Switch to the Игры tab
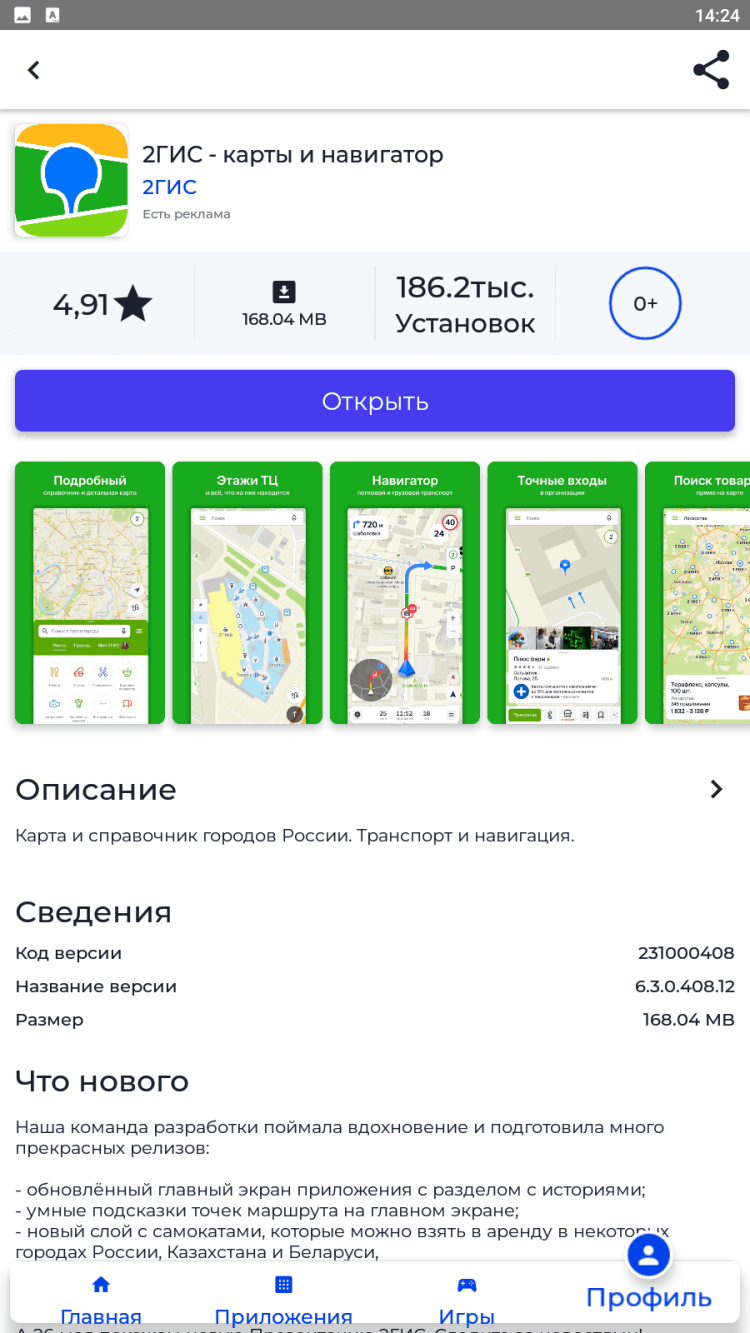The width and height of the screenshot is (750, 1333). pyautogui.click(x=466, y=1298)
